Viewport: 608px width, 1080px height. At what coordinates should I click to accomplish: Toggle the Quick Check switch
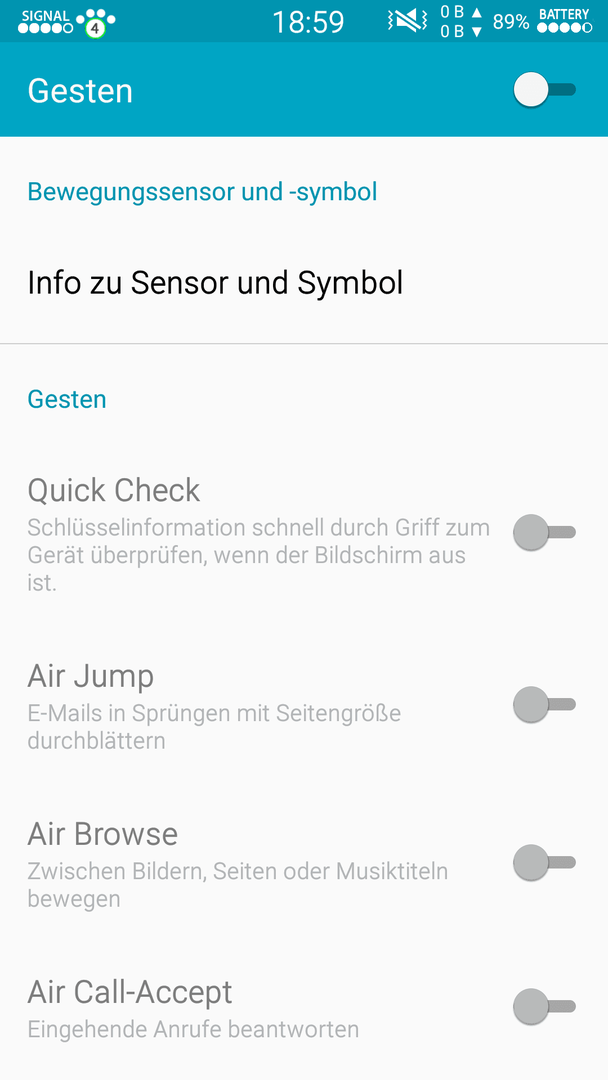544,532
